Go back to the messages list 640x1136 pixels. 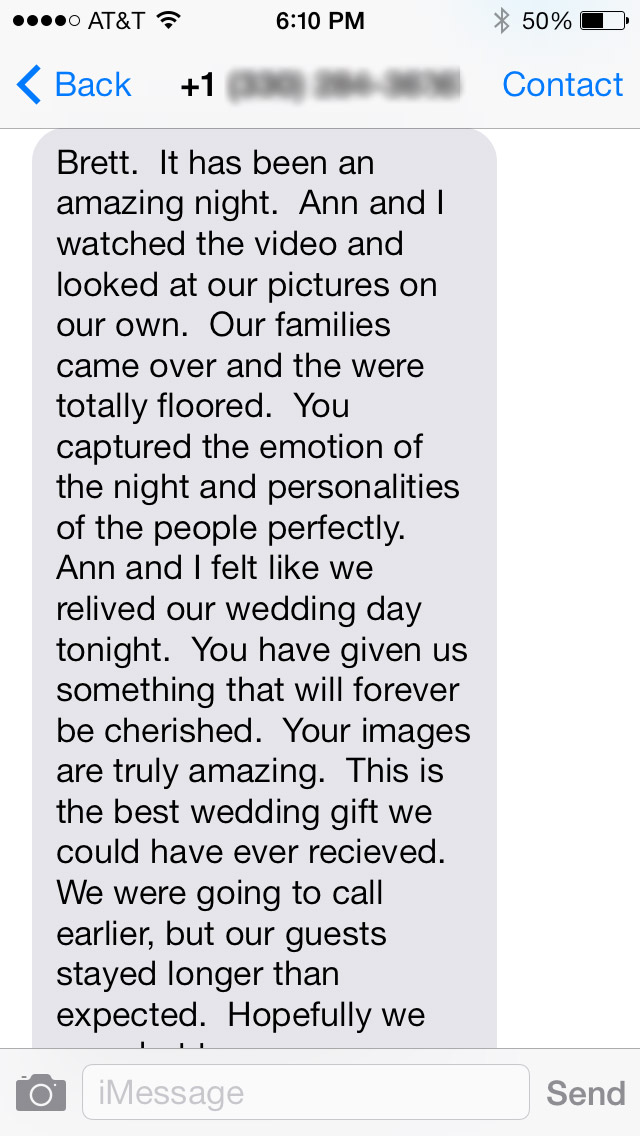(x=73, y=85)
